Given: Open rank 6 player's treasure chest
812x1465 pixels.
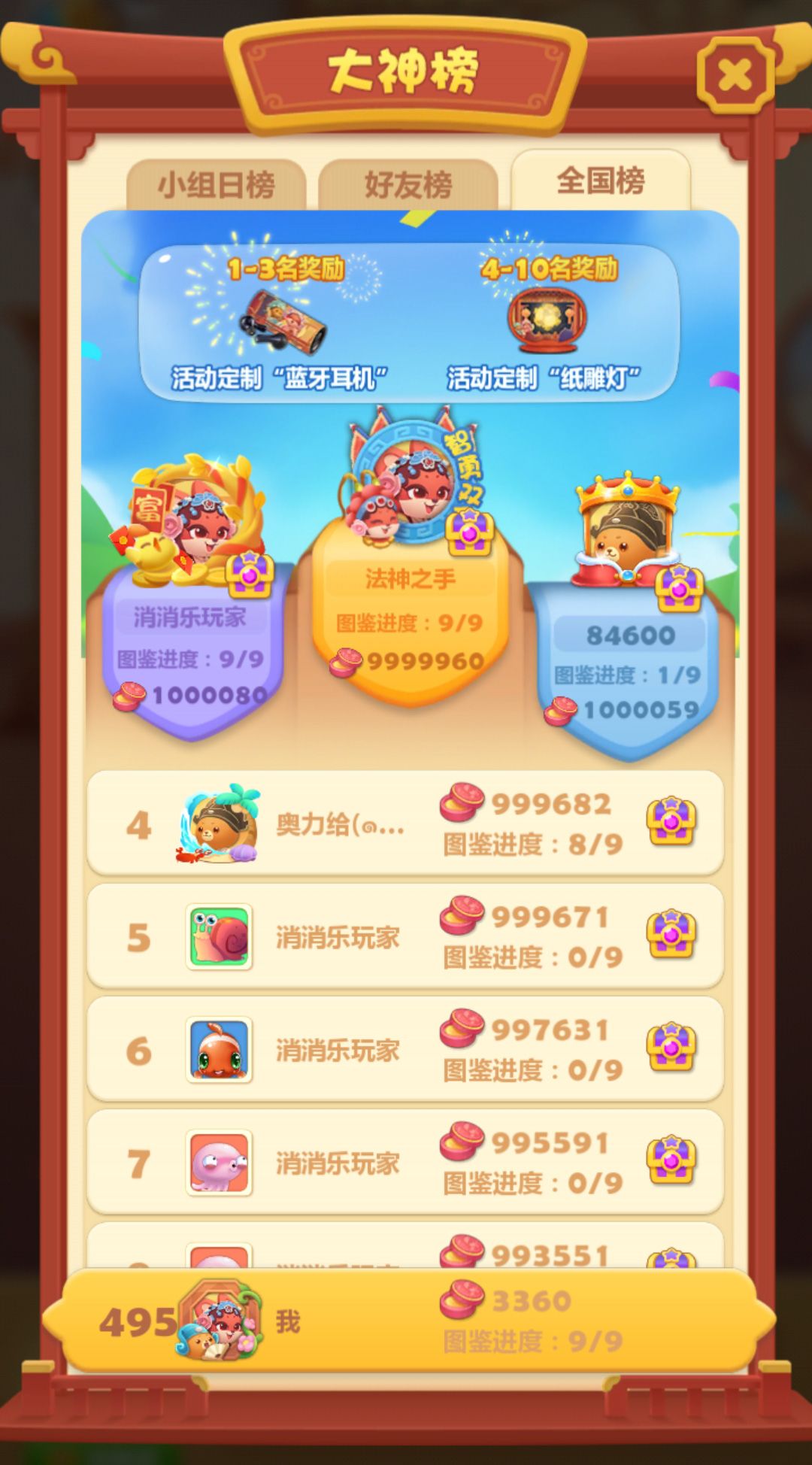Looking at the screenshot, I should pos(671,1049).
